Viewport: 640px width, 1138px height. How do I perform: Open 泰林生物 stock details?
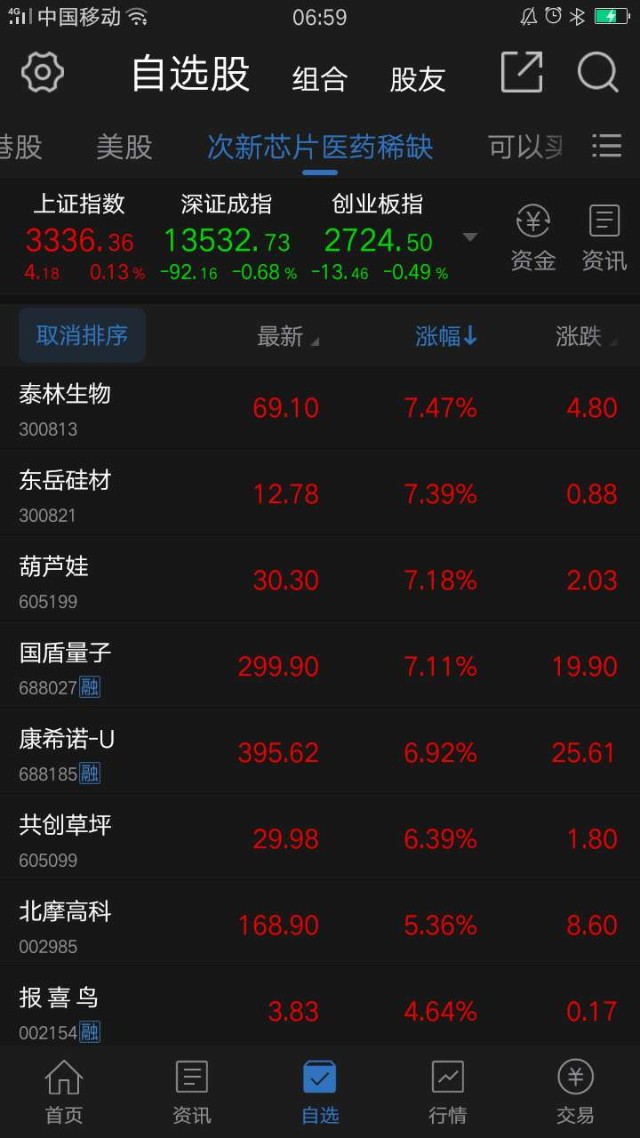pyautogui.click(x=320, y=408)
